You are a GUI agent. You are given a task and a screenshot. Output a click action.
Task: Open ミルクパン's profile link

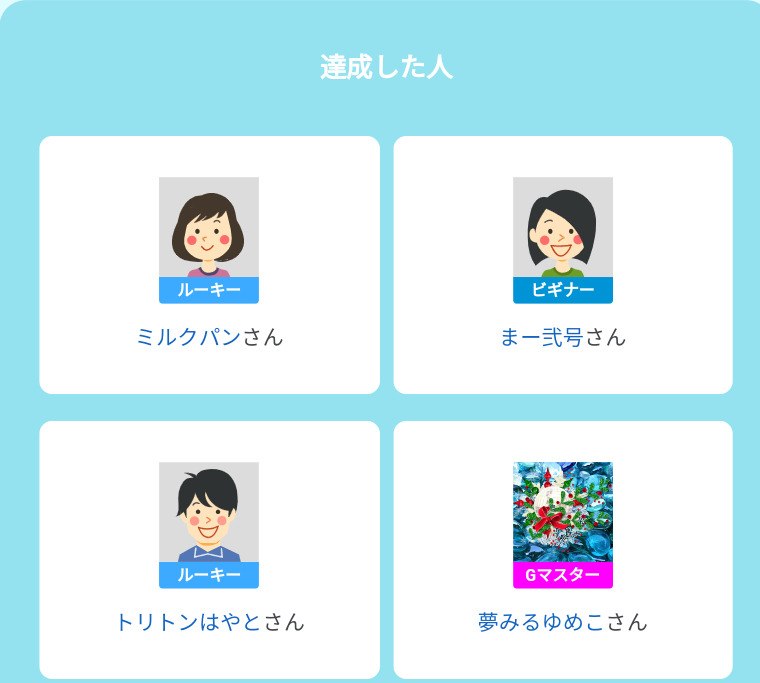(189, 338)
